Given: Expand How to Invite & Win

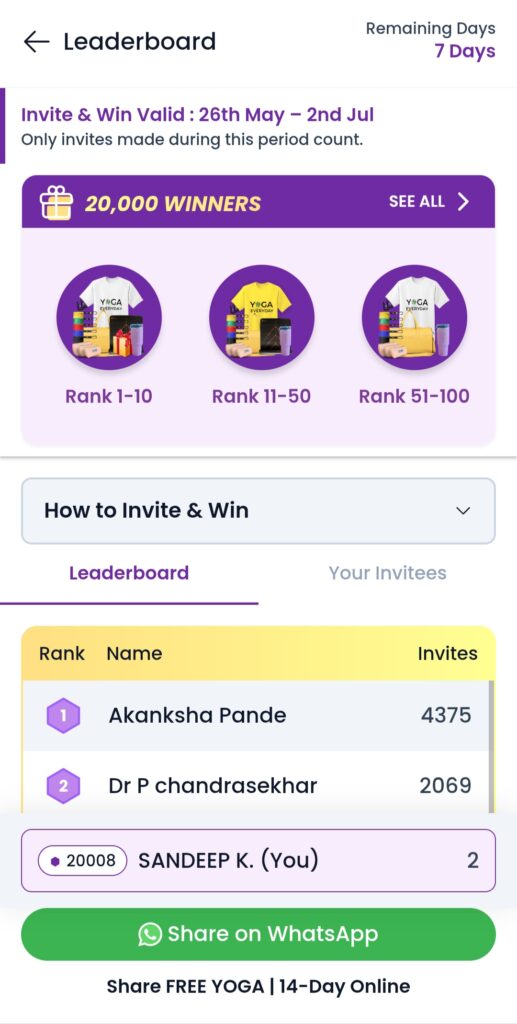Looking at the screenshot, I should [258, 511].
